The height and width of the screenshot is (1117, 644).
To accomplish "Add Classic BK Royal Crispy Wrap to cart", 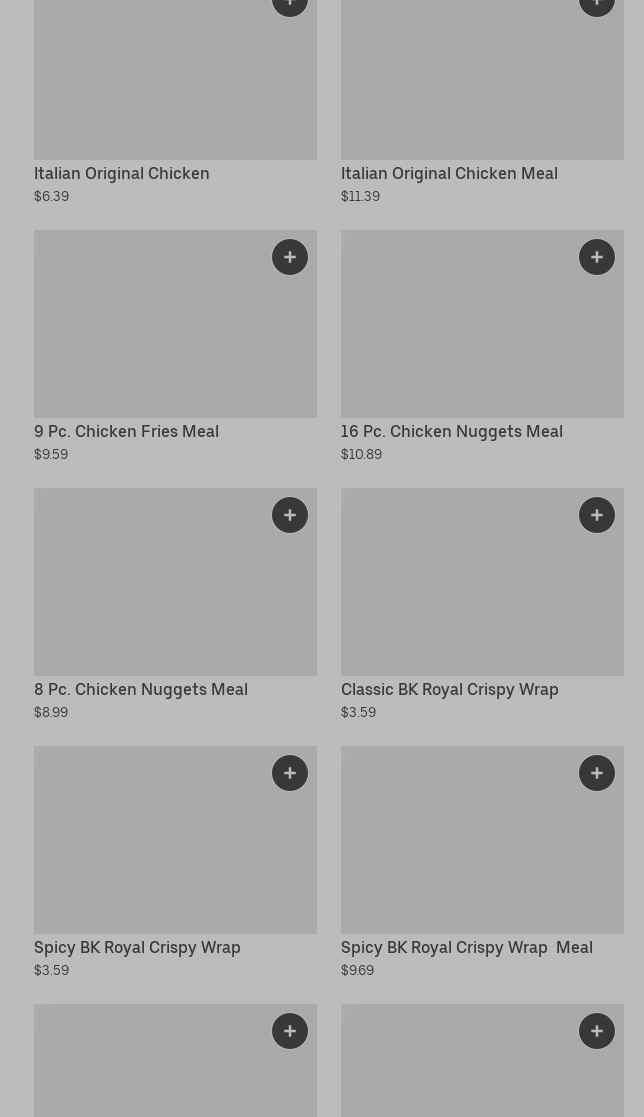I will (x=597, y=515).
